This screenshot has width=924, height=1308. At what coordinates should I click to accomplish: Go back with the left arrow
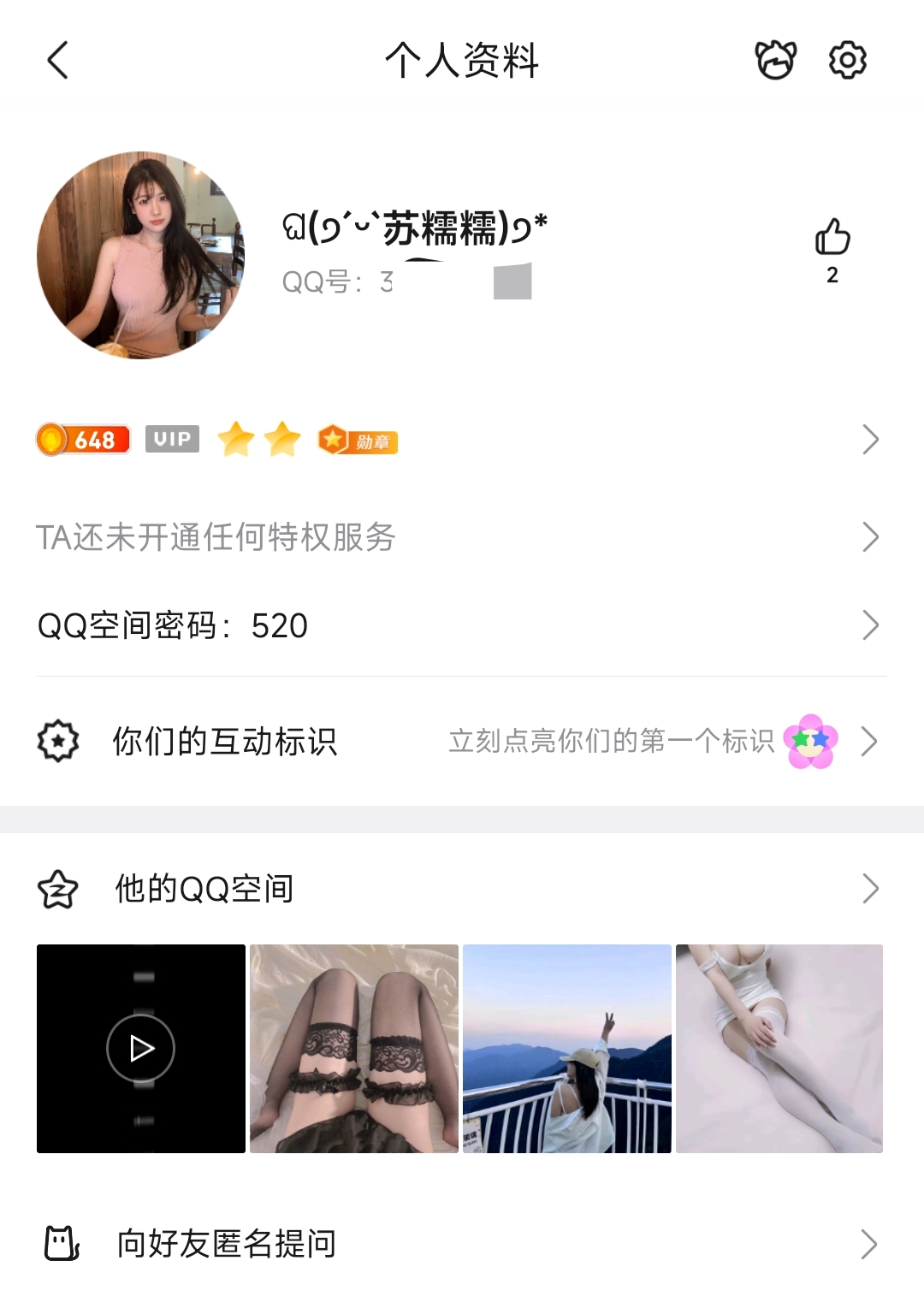[56, 61]
